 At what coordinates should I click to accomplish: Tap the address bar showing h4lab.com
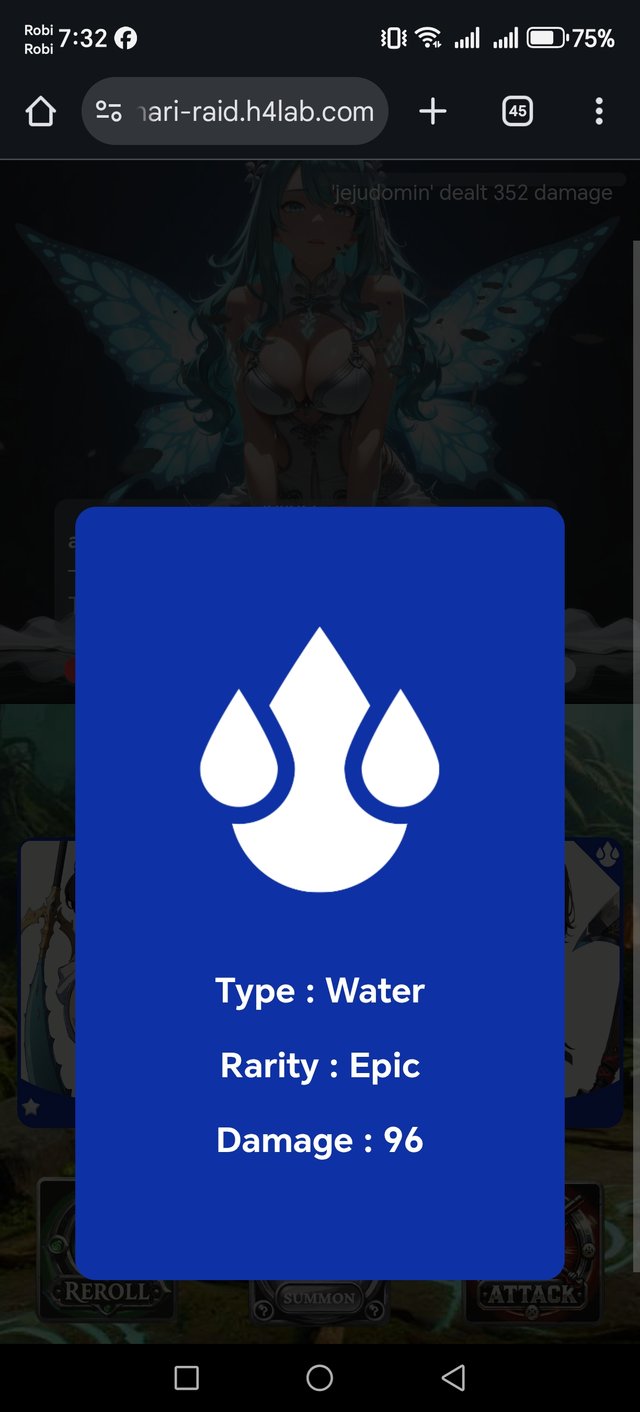255,112
